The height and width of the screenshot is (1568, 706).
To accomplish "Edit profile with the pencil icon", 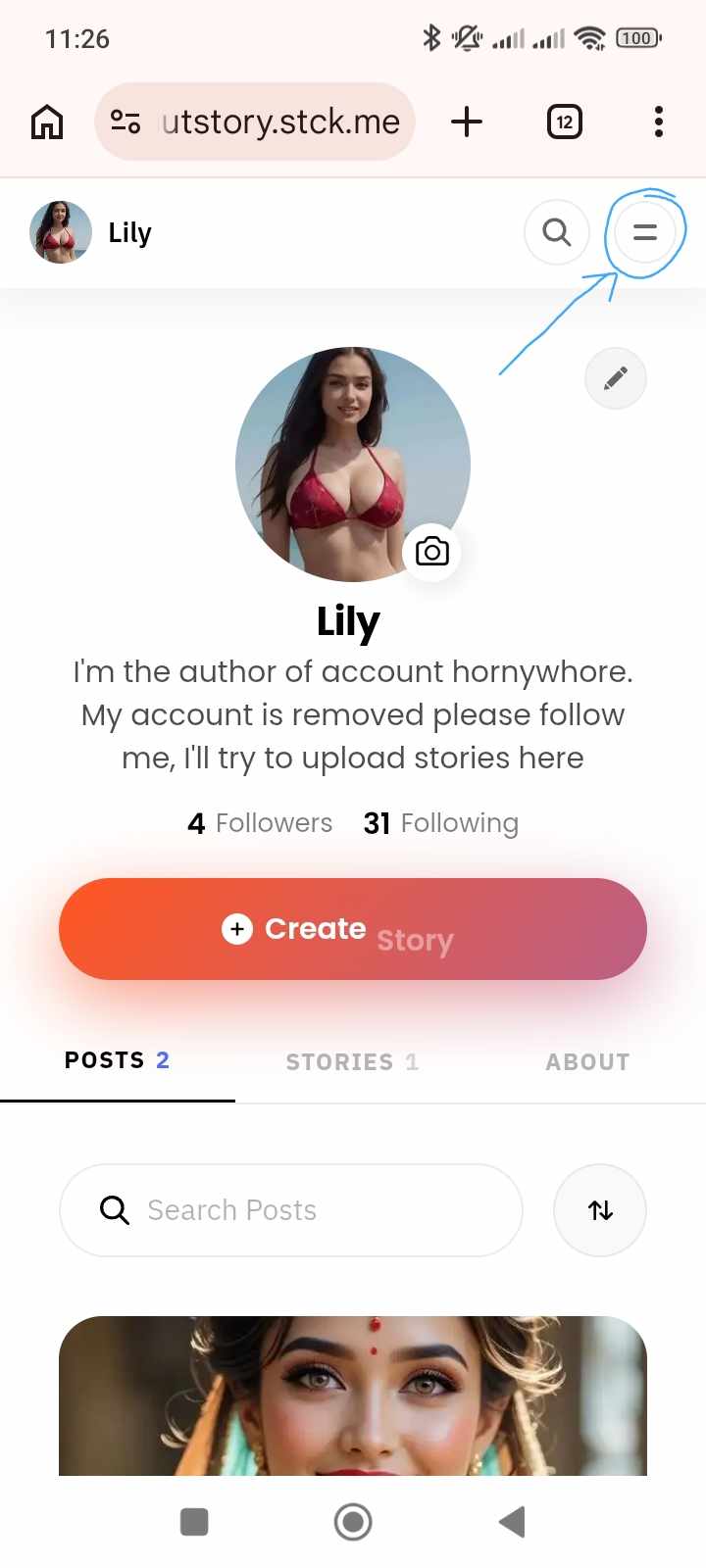I will tap(616, 378).
